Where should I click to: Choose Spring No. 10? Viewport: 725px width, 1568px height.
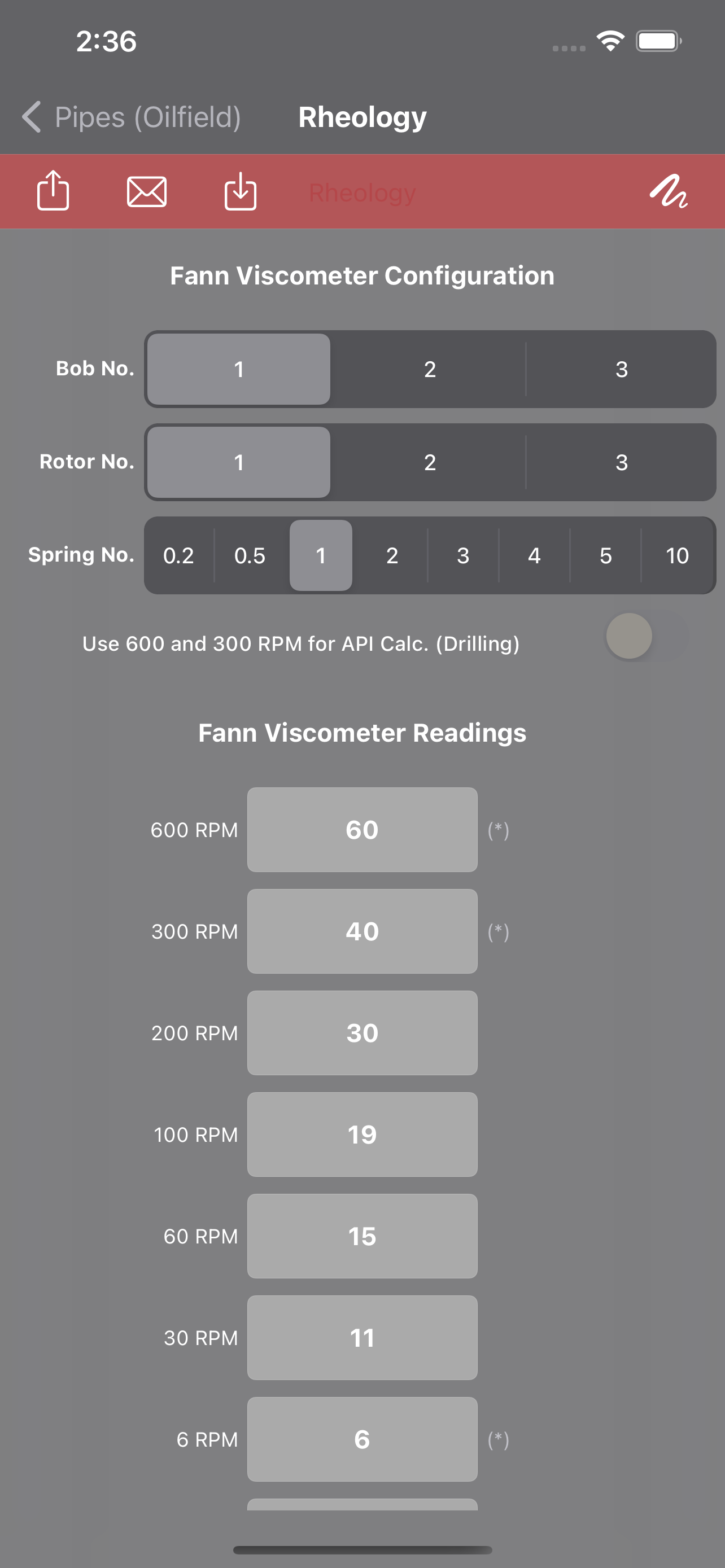[677, 556]
